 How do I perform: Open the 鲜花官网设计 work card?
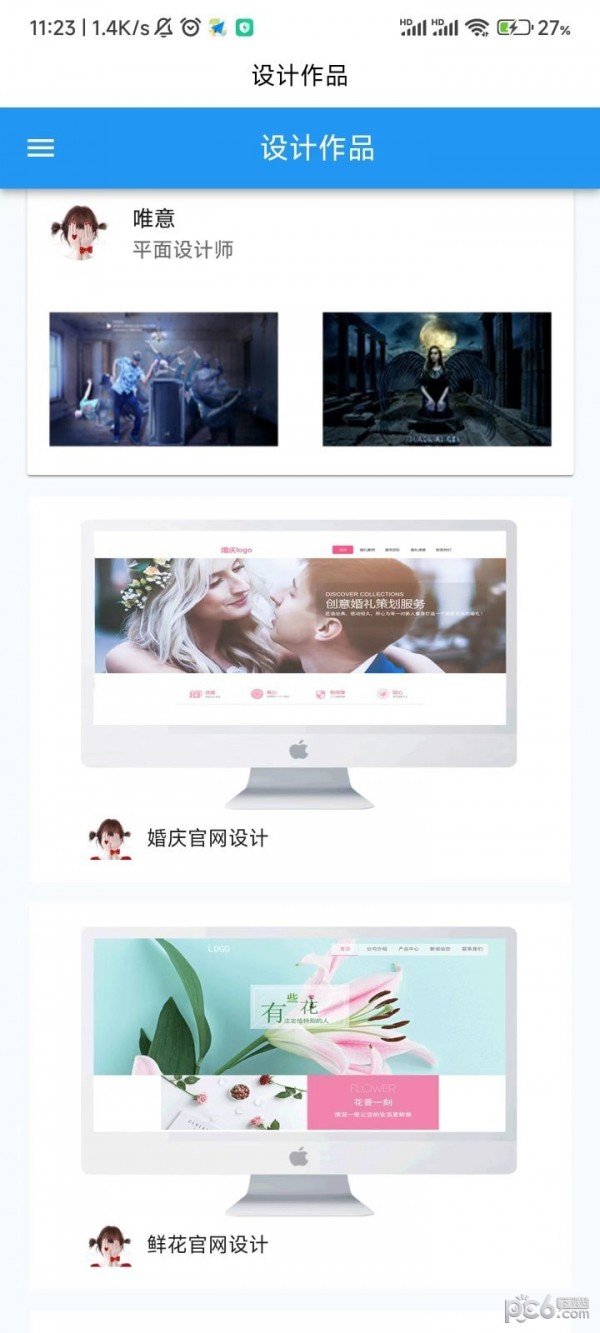[299, 1095]
